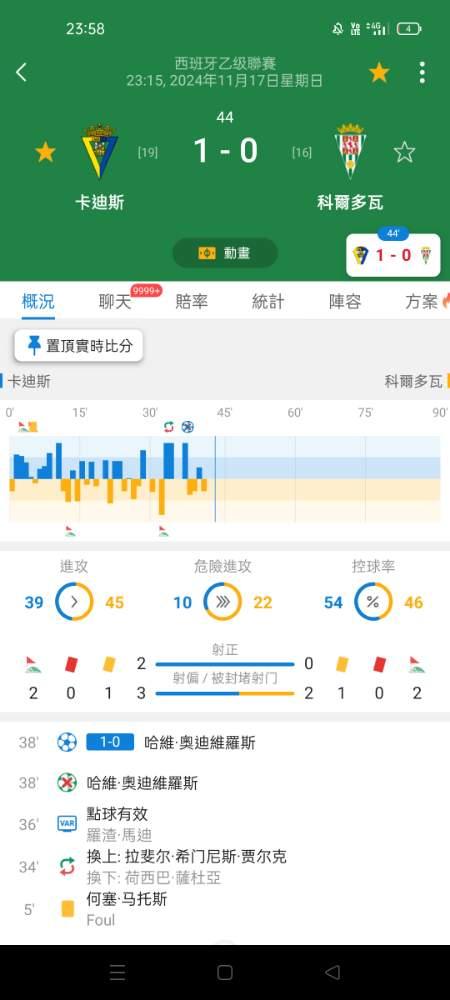The height and width of the screenshot is (1000, 450).
Task: Tap the floating 1 - 0 score widget
Action: 393,255
